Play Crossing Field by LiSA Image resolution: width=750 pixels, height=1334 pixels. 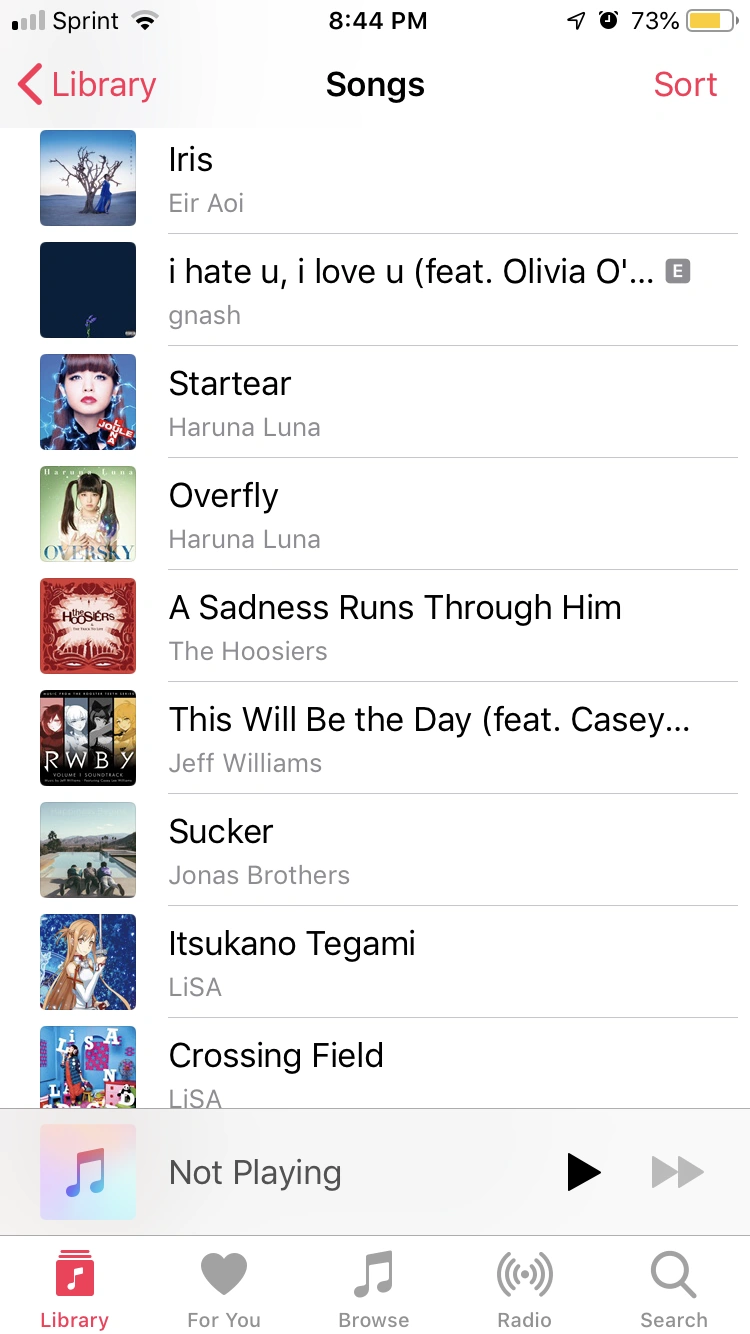400,1070
